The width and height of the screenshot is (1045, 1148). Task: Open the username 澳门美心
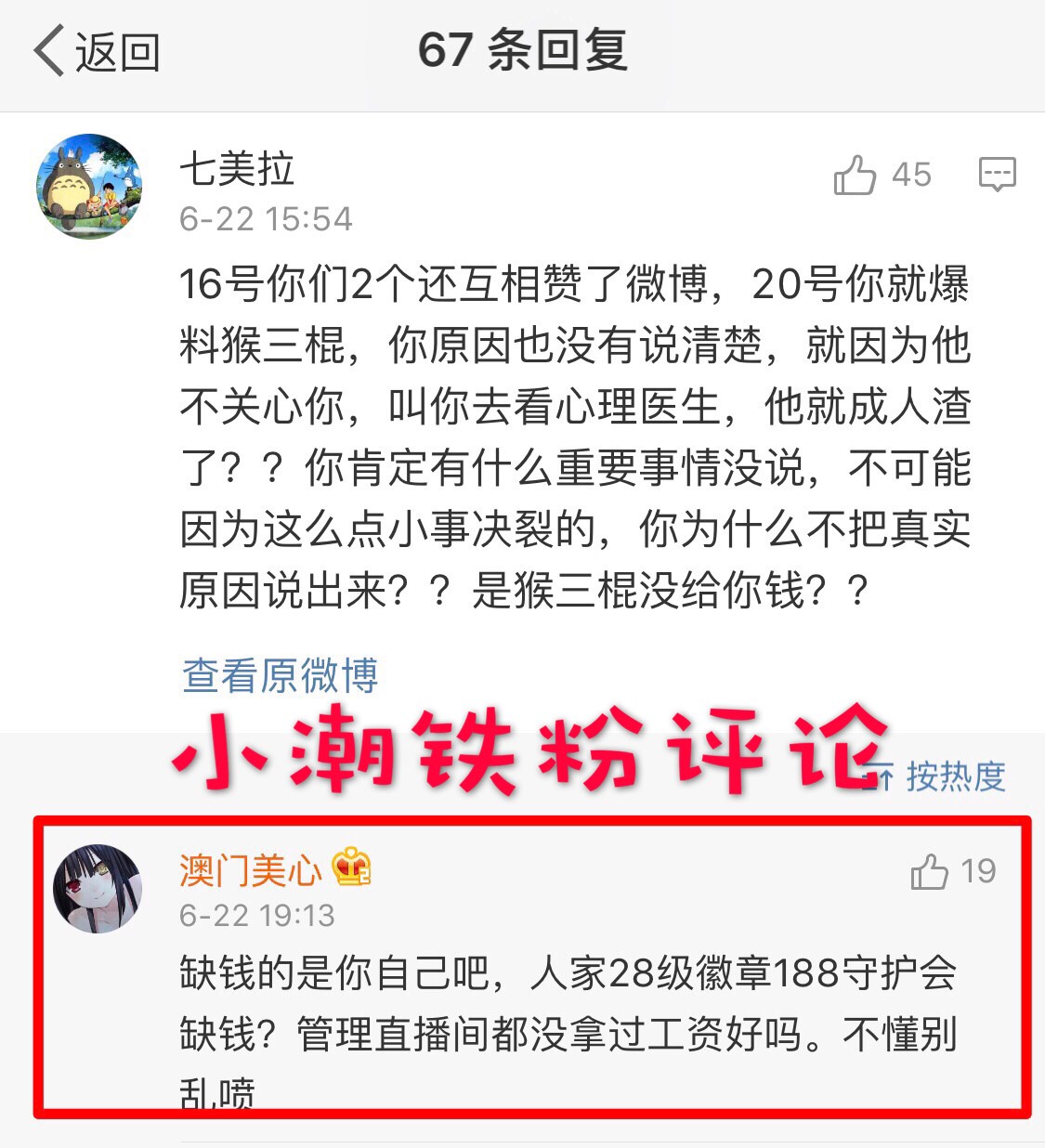pyautogui.click(x=250, y=870)
